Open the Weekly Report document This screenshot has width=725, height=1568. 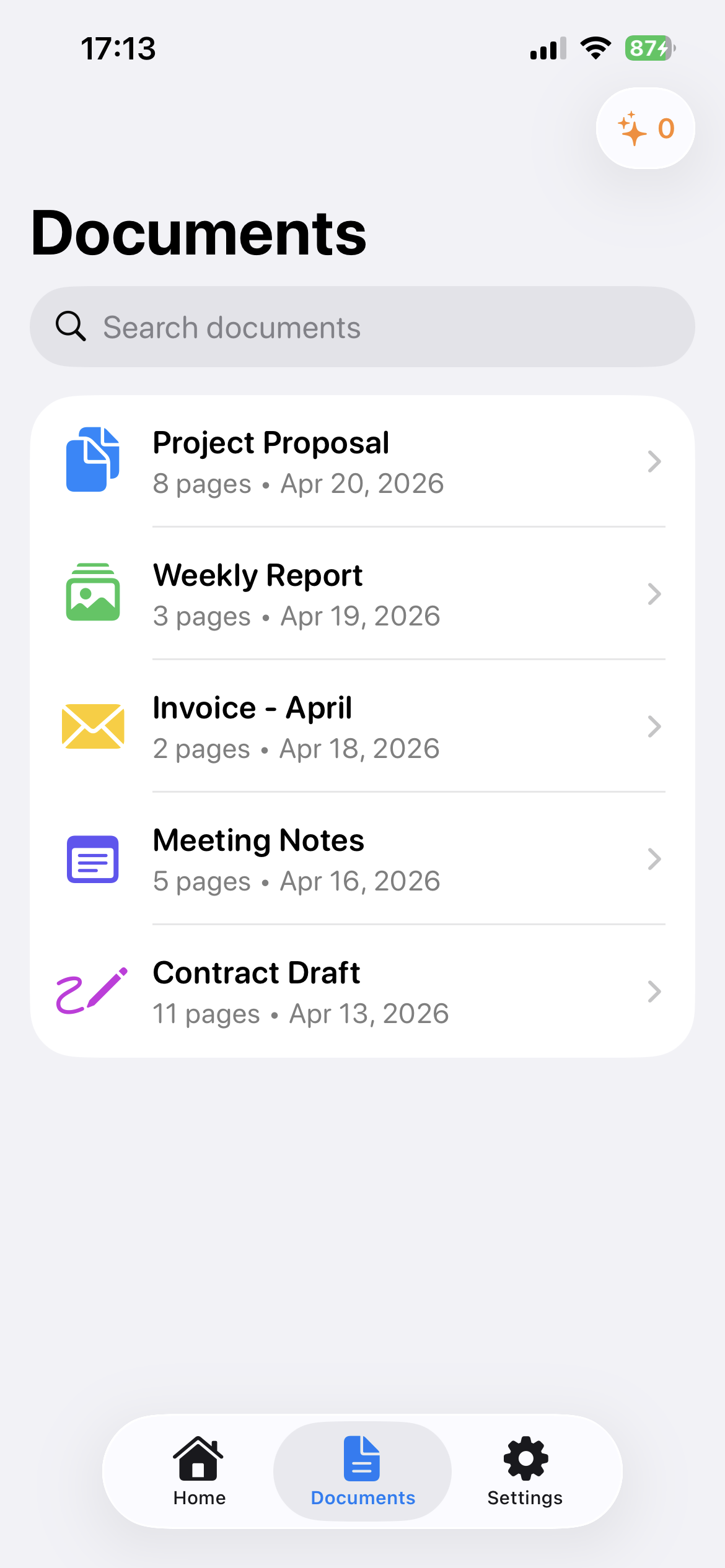pos(362,593)
